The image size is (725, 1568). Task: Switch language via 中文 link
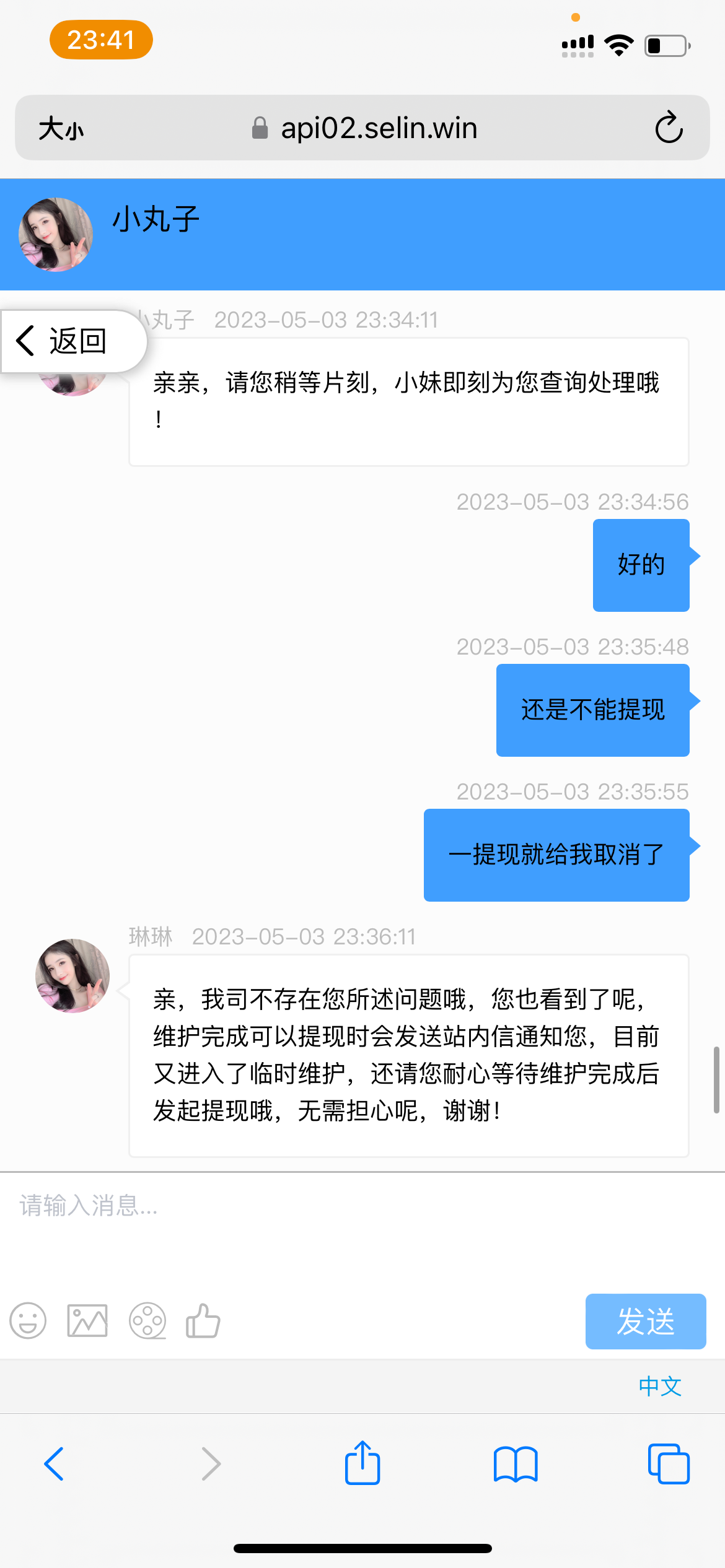[x=660, y=1387]
